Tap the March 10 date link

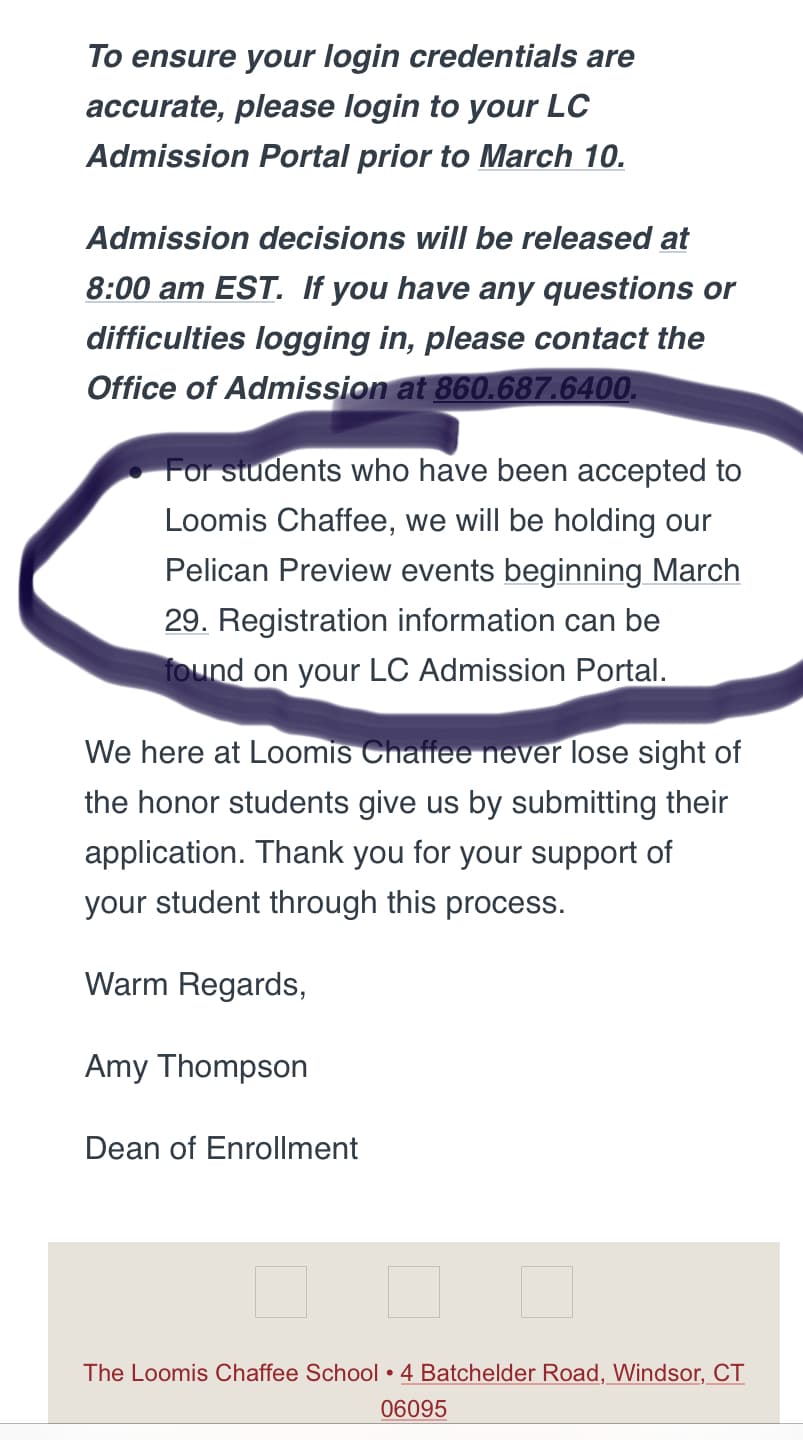(552, 156)
